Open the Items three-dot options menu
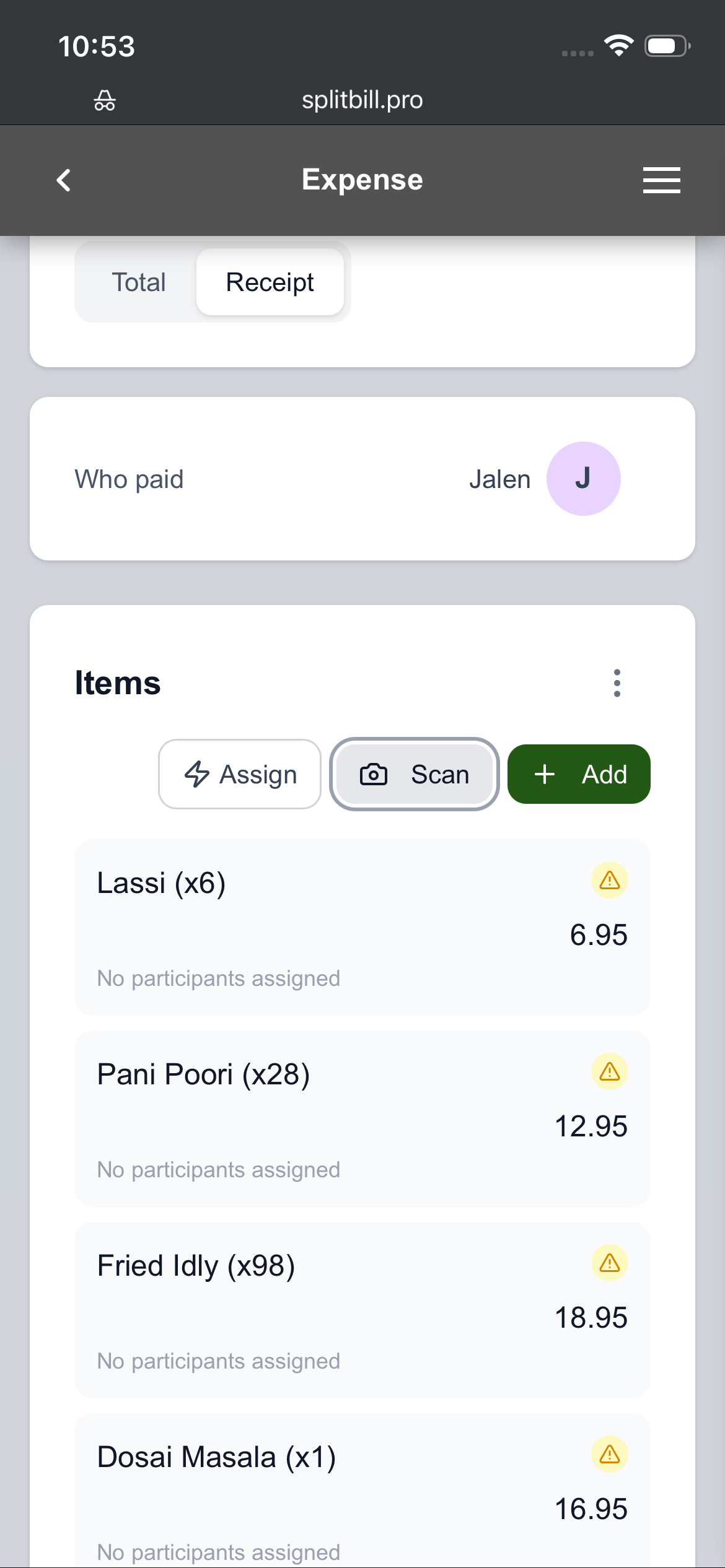 pyautogui.click(x=617, y=683)
